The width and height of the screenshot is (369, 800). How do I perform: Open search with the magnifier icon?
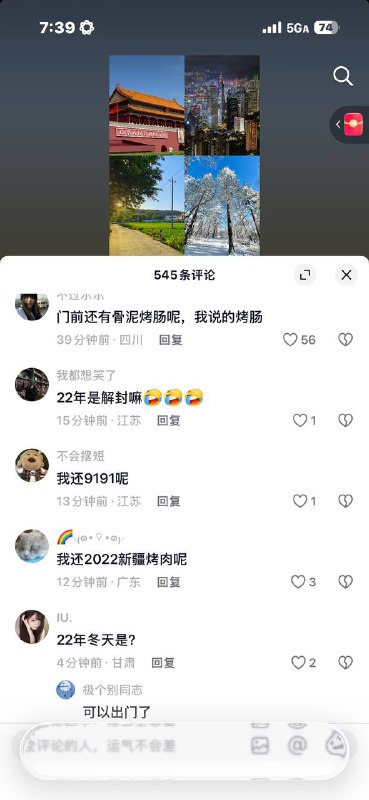click(x=343, y=76)
